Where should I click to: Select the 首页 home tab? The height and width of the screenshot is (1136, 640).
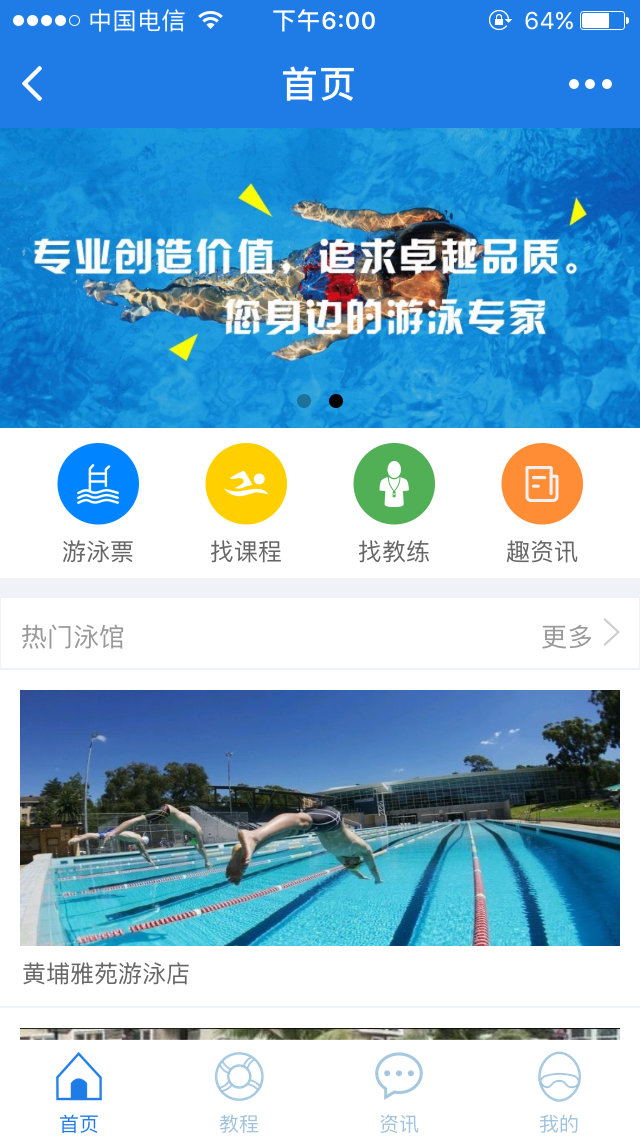pos(79,1092)
